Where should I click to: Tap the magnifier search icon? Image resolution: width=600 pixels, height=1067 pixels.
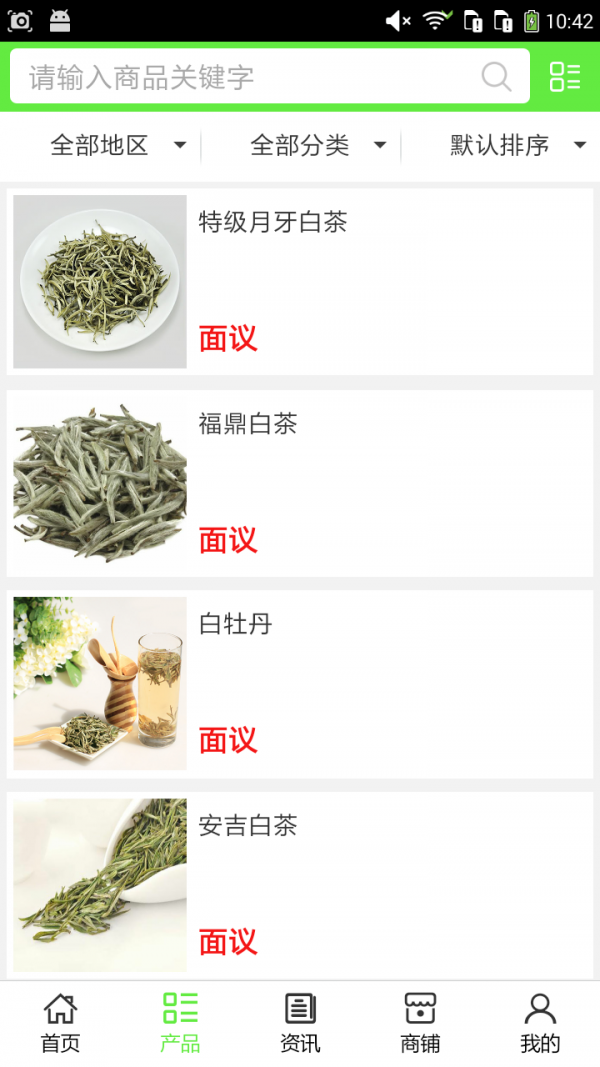click(496, 77)
